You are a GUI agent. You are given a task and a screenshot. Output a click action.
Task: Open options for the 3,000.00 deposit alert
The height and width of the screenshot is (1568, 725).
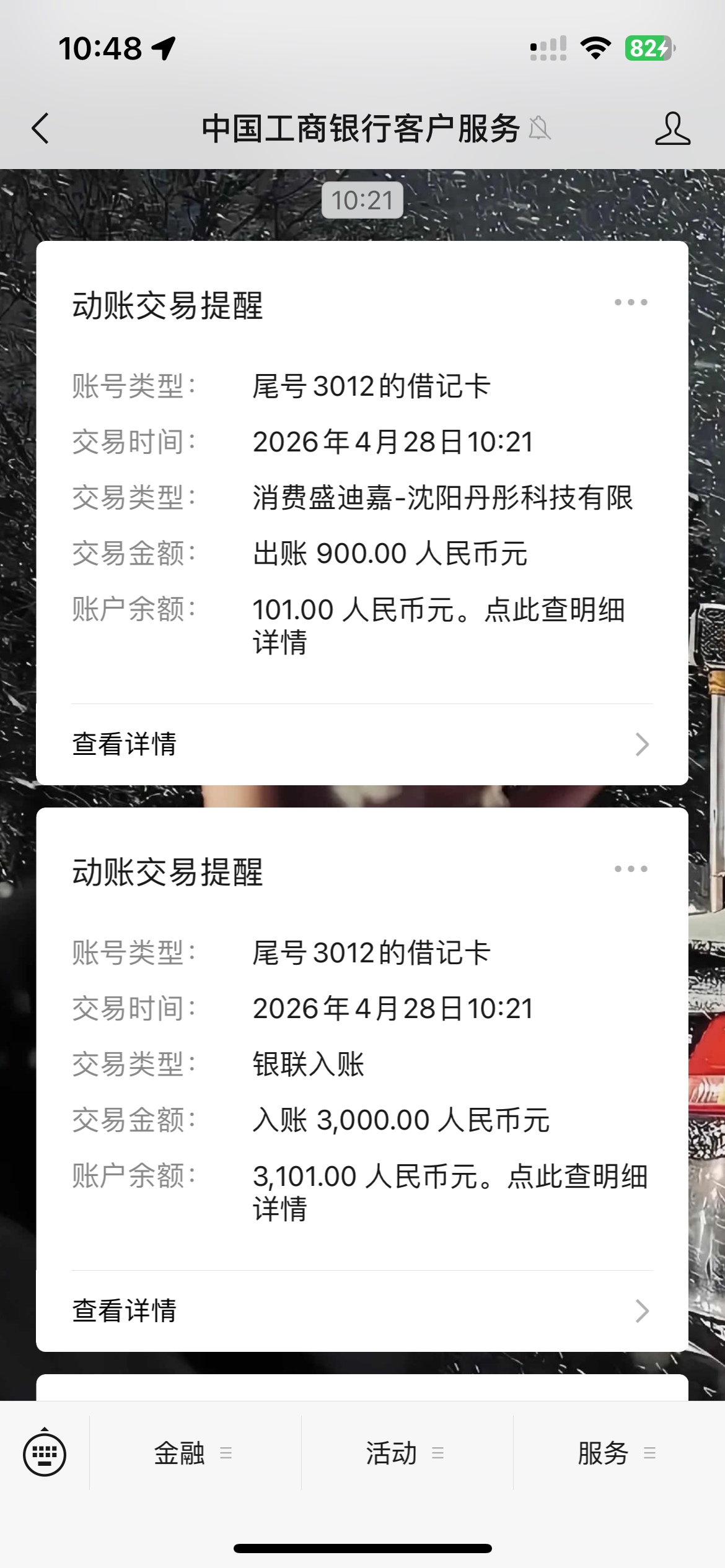pos(631,869)
